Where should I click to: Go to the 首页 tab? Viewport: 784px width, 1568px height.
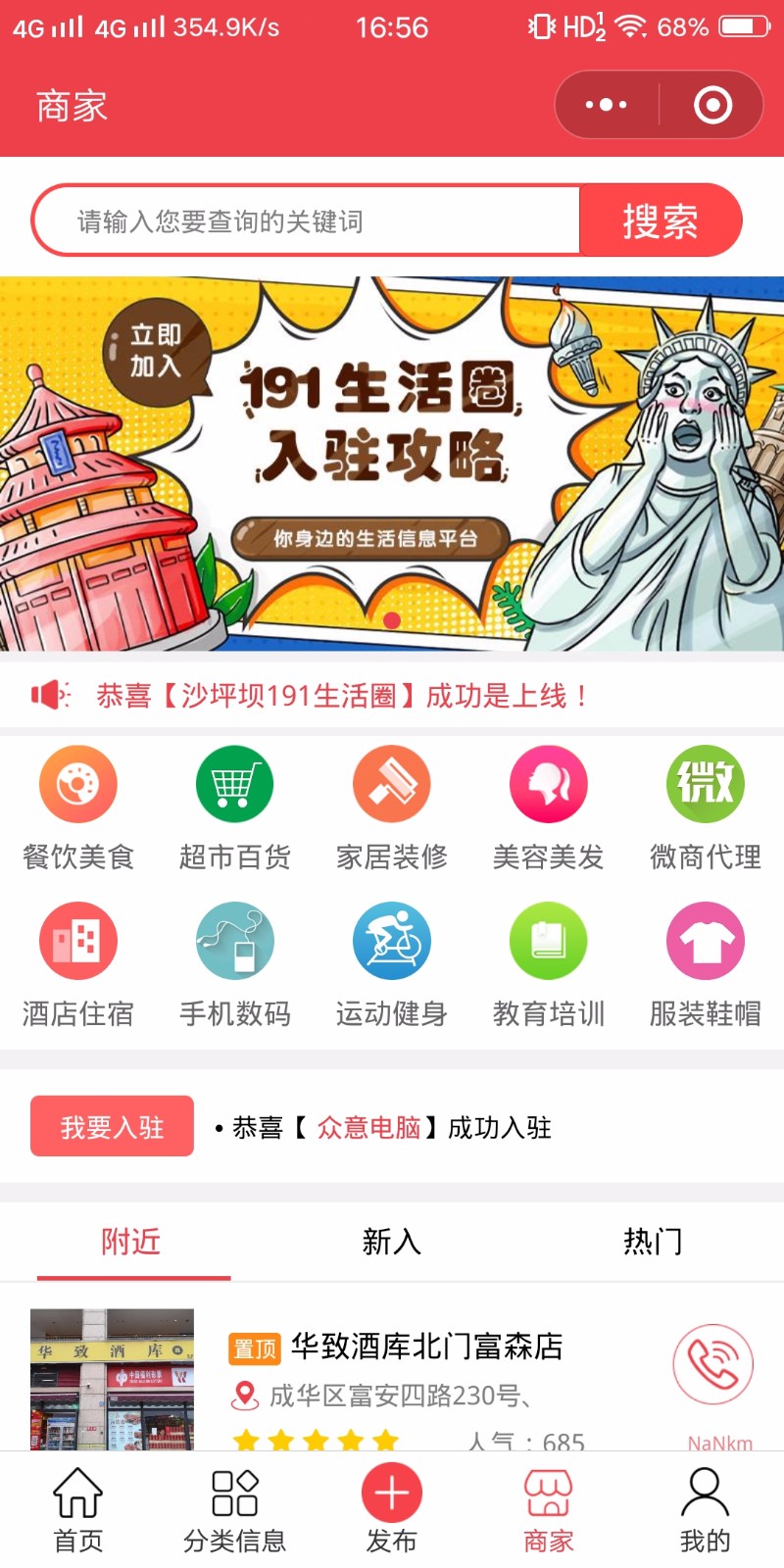pos(78,1510)
